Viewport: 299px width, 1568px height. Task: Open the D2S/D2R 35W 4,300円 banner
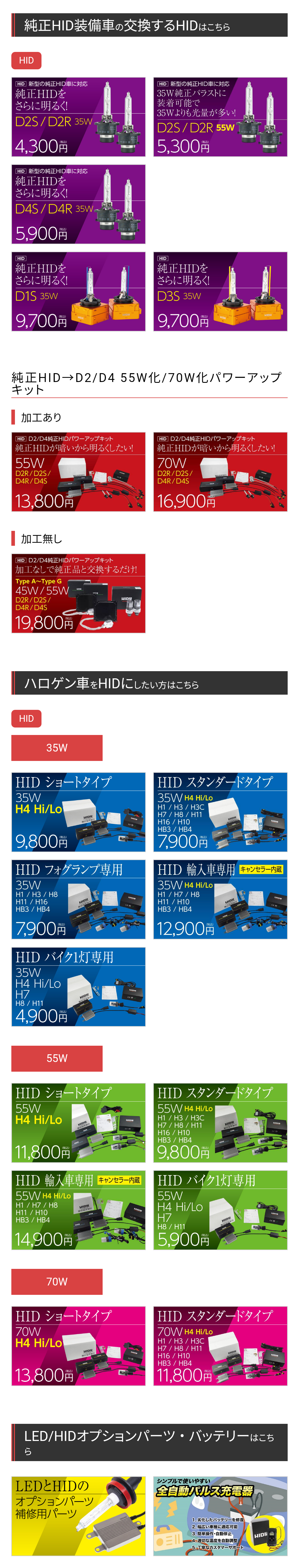(x=78, y=116)
